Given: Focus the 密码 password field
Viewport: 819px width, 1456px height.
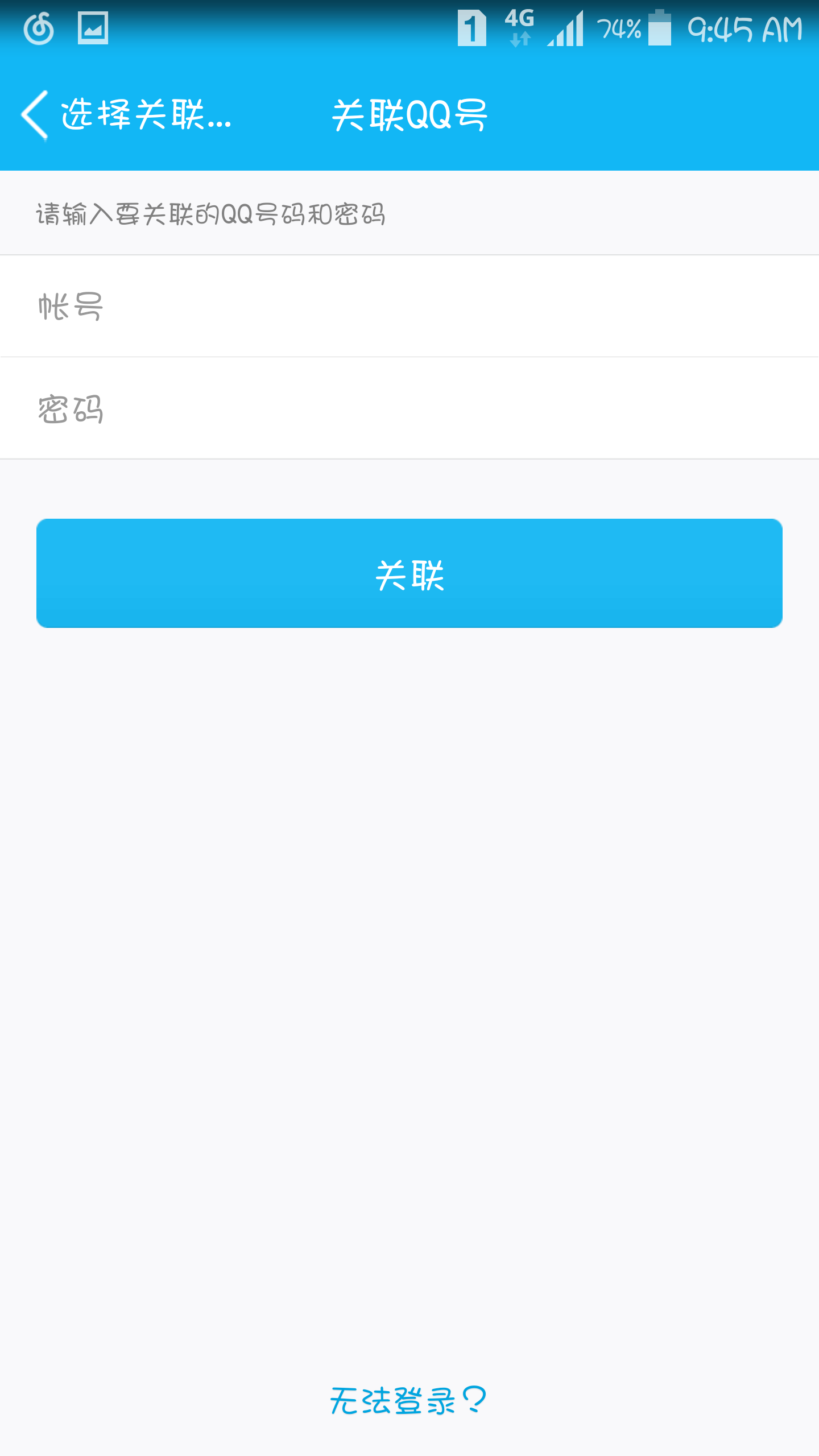Looking at the screenshot, I should pyautogui.click(x=409, y=408).
